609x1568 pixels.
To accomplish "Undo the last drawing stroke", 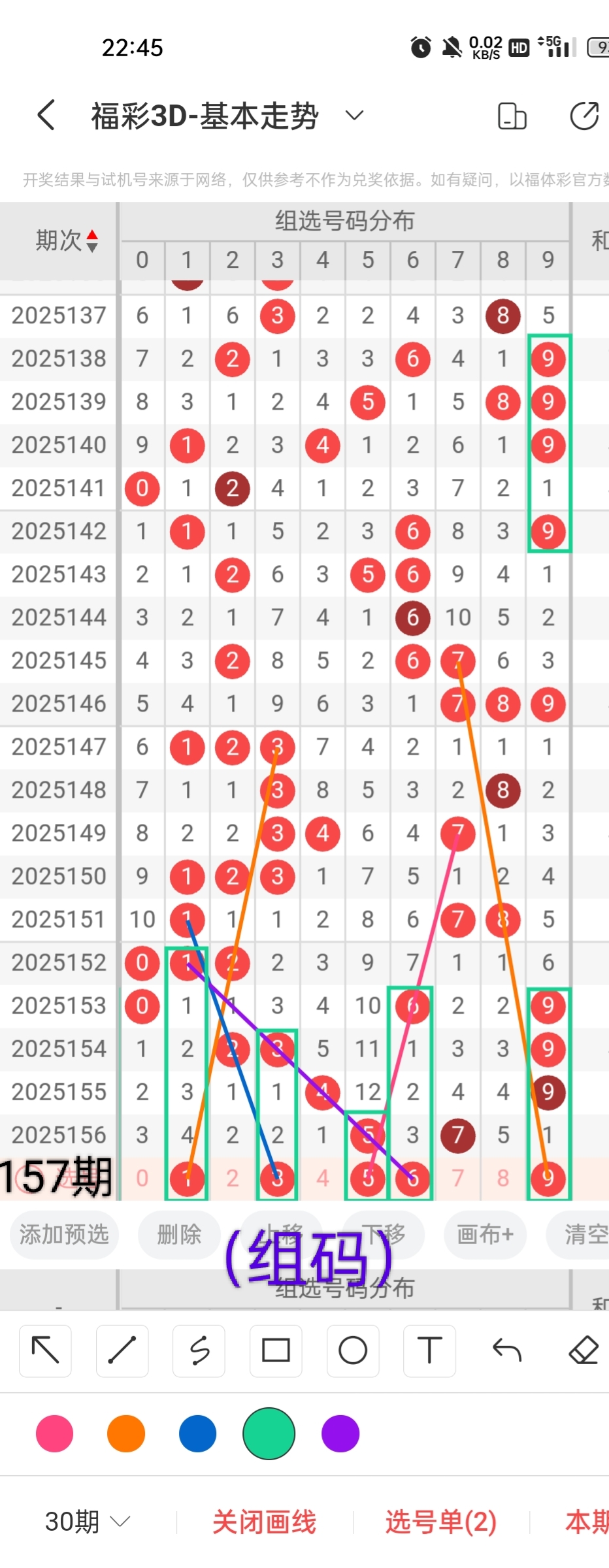I will [x=506, y=1350].
